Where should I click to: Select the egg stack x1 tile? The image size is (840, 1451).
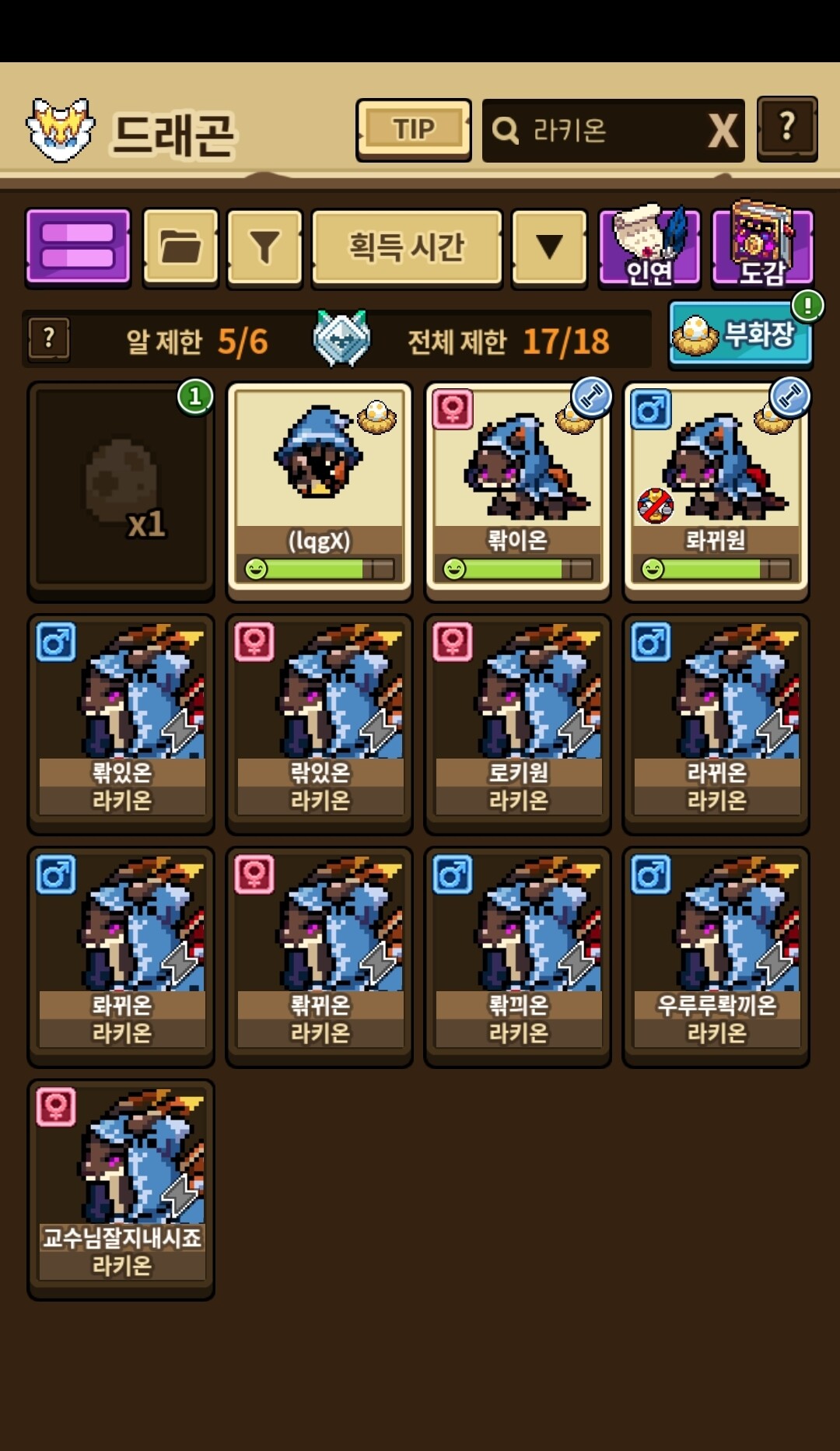pyautogui.click(x=121, y=490)
